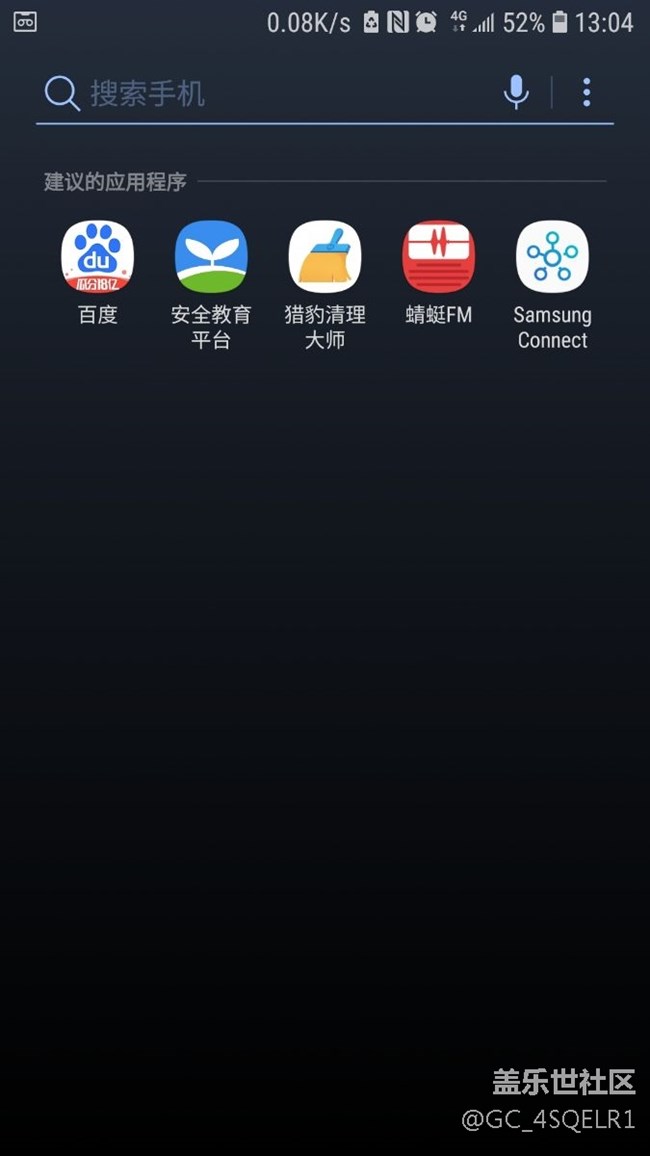Tap the 搜索手机 search field
The height and width of the screenshot is (1156, 650).
270,94
